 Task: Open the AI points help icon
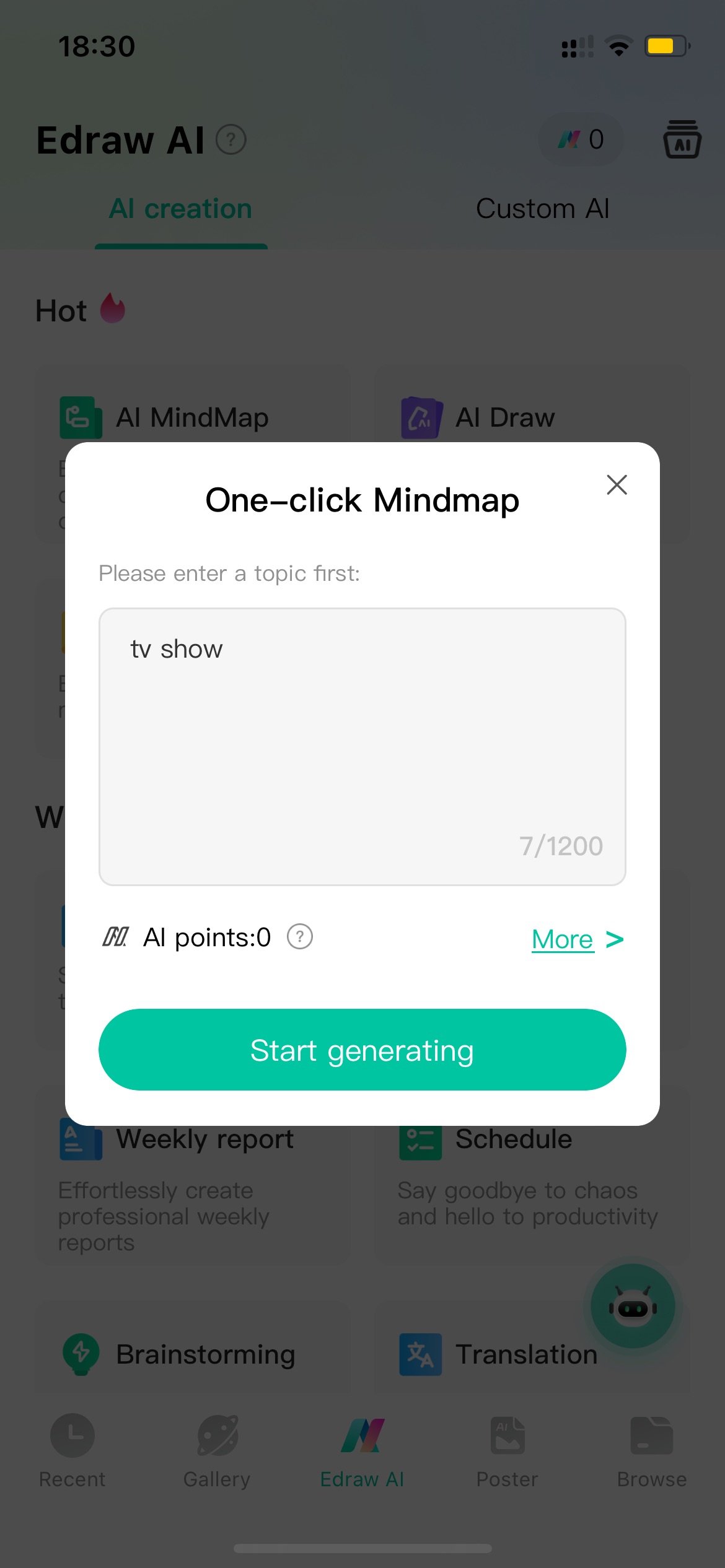pyautogui.click(x=300, y=937)
